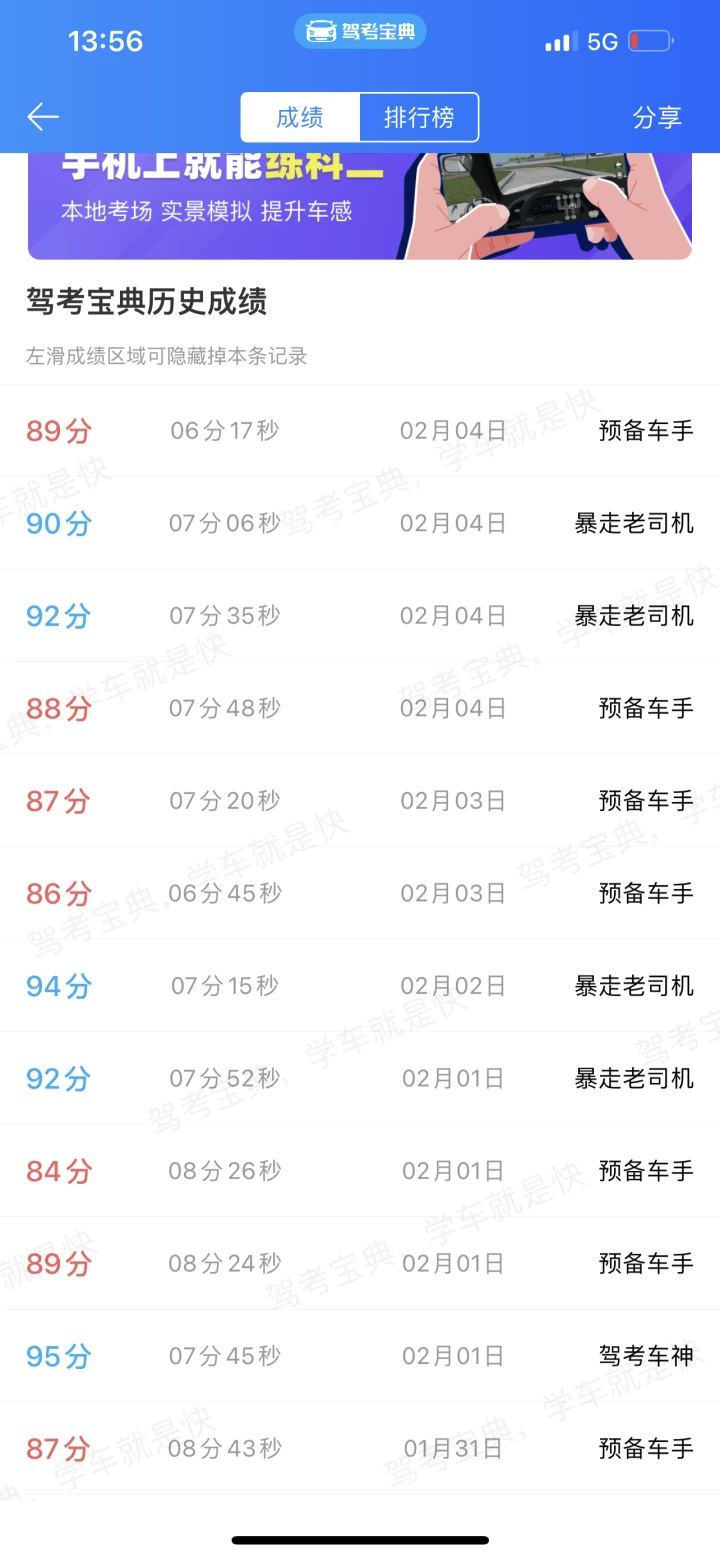Select the 92分 record timed 07分52秒
The height and width of the screenshot is (1558, 720).
(360, 1078)
